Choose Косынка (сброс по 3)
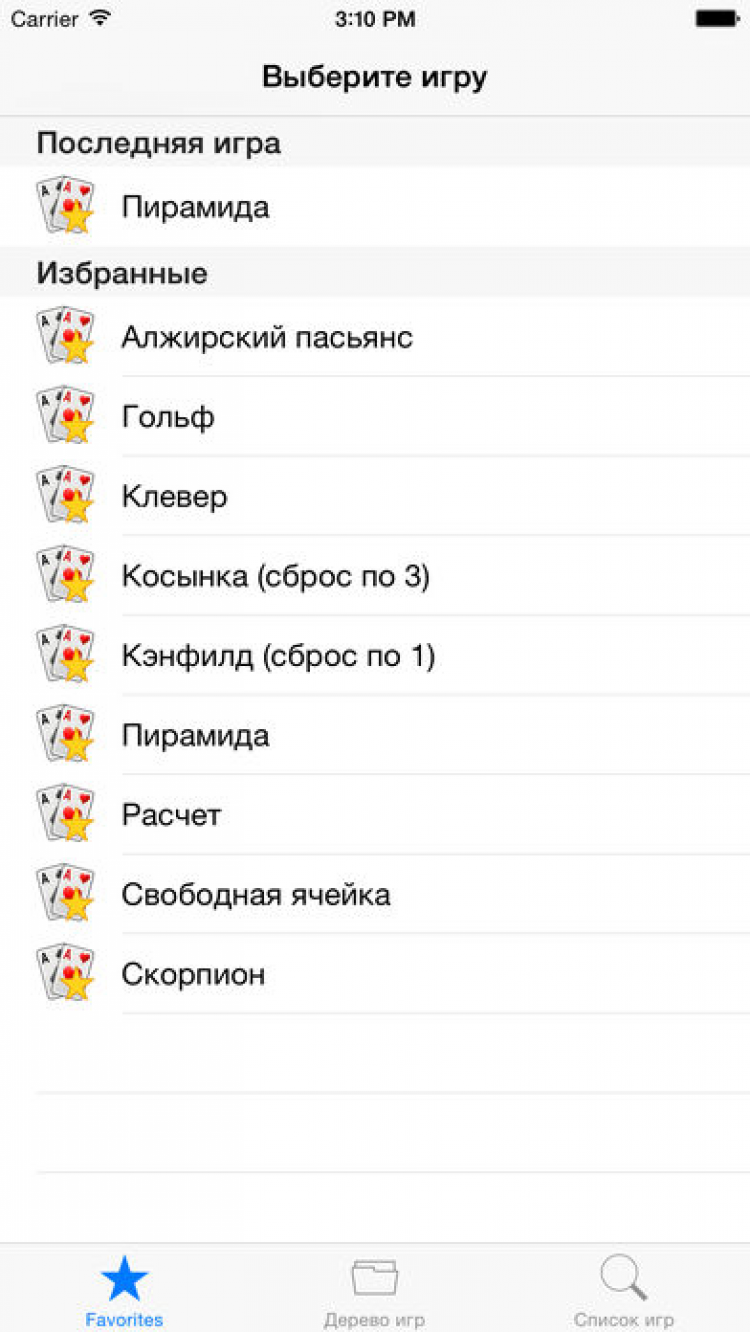Screen dimensions: 750x1332 [x=275, y=576]
